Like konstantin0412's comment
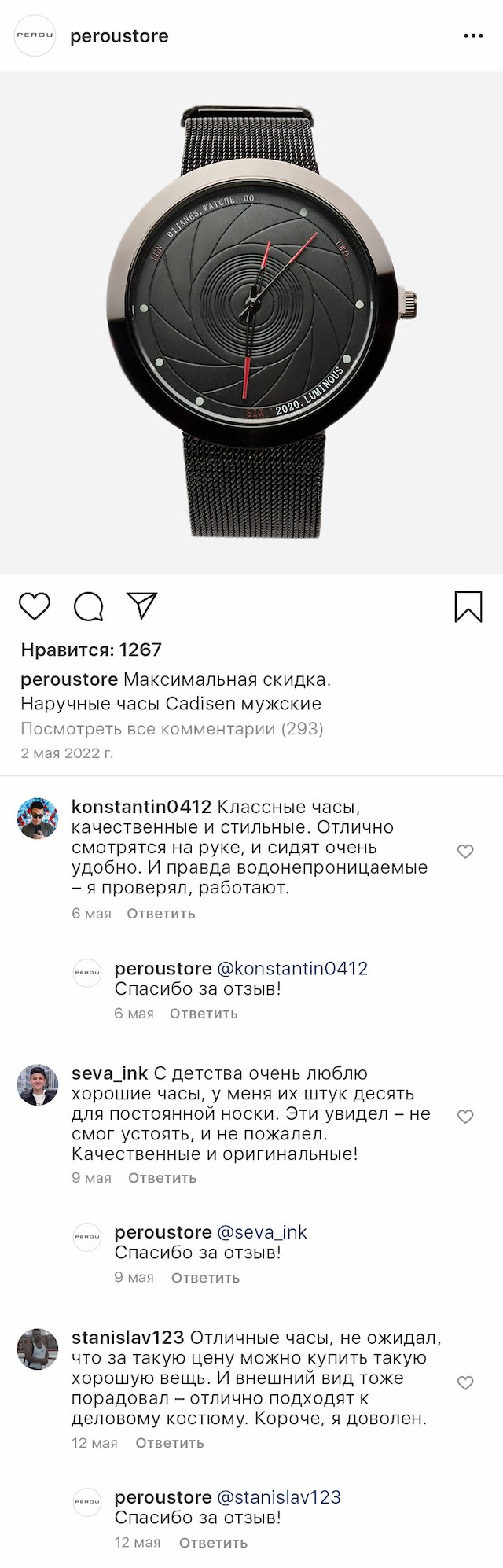Screen dimensions: 503x1568 tap(465, 851)
